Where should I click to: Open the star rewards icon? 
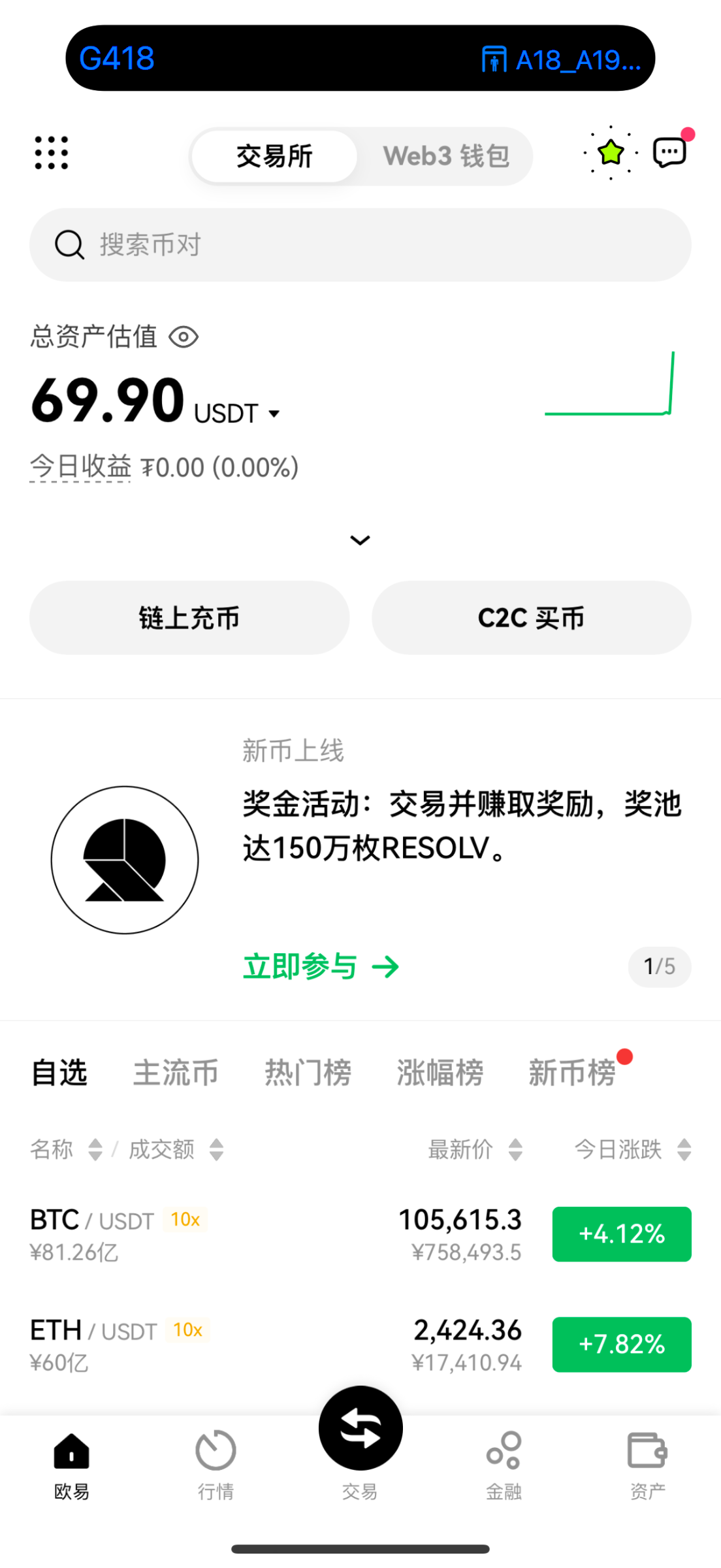pos(611,153)
